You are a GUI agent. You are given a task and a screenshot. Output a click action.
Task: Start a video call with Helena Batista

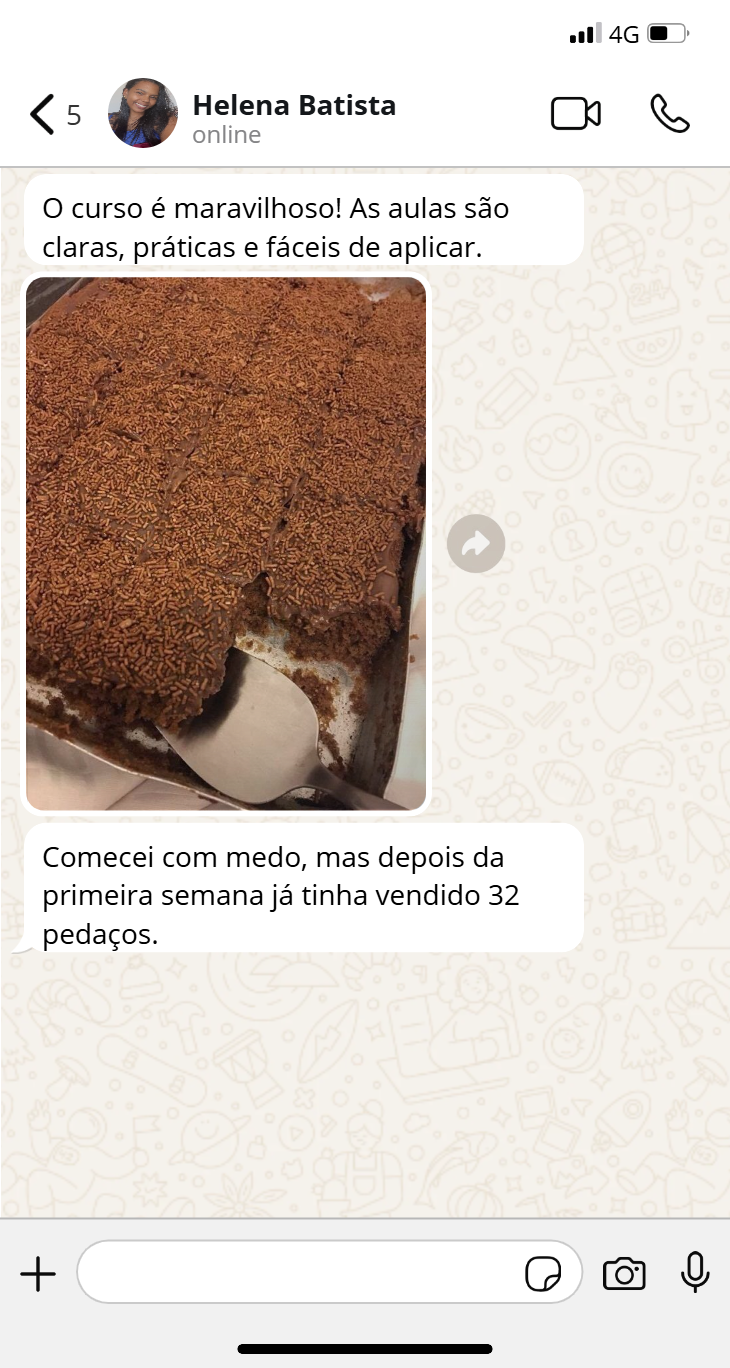pyautogui.click(x=576, y=114)
